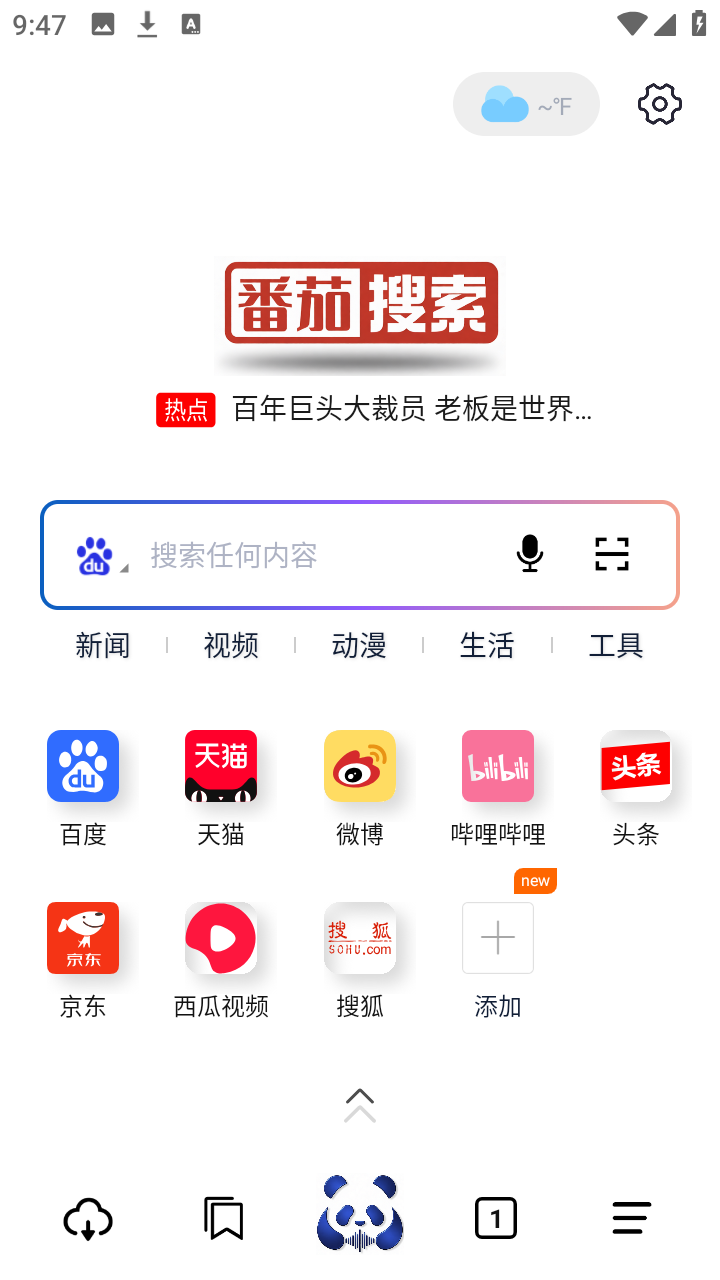Image resolution: width=720 pixels, height=1280 pixels.
Task: Go to the 生活 category
Action: pyautogui.click(x=487, y=646)
